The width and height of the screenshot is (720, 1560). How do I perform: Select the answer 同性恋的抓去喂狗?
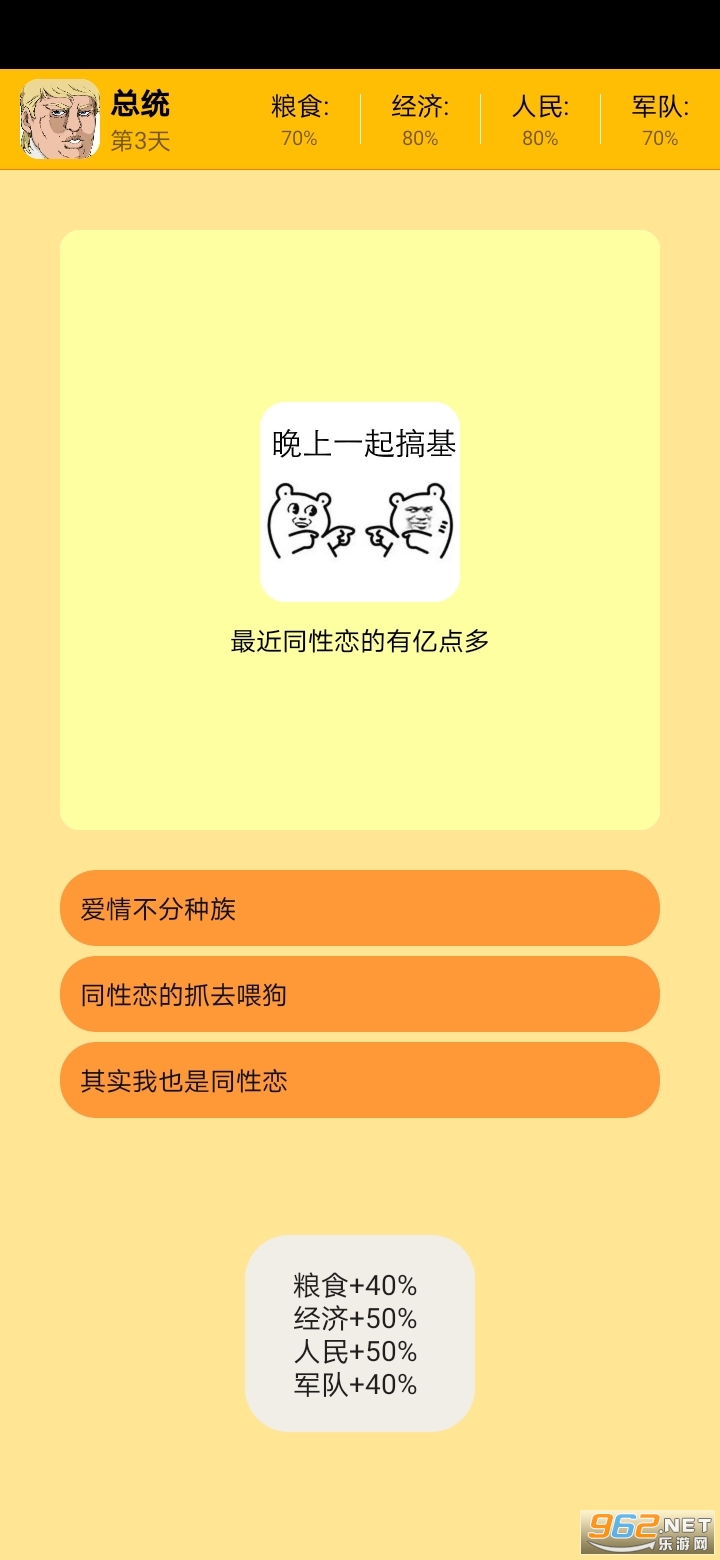[360, 994]
